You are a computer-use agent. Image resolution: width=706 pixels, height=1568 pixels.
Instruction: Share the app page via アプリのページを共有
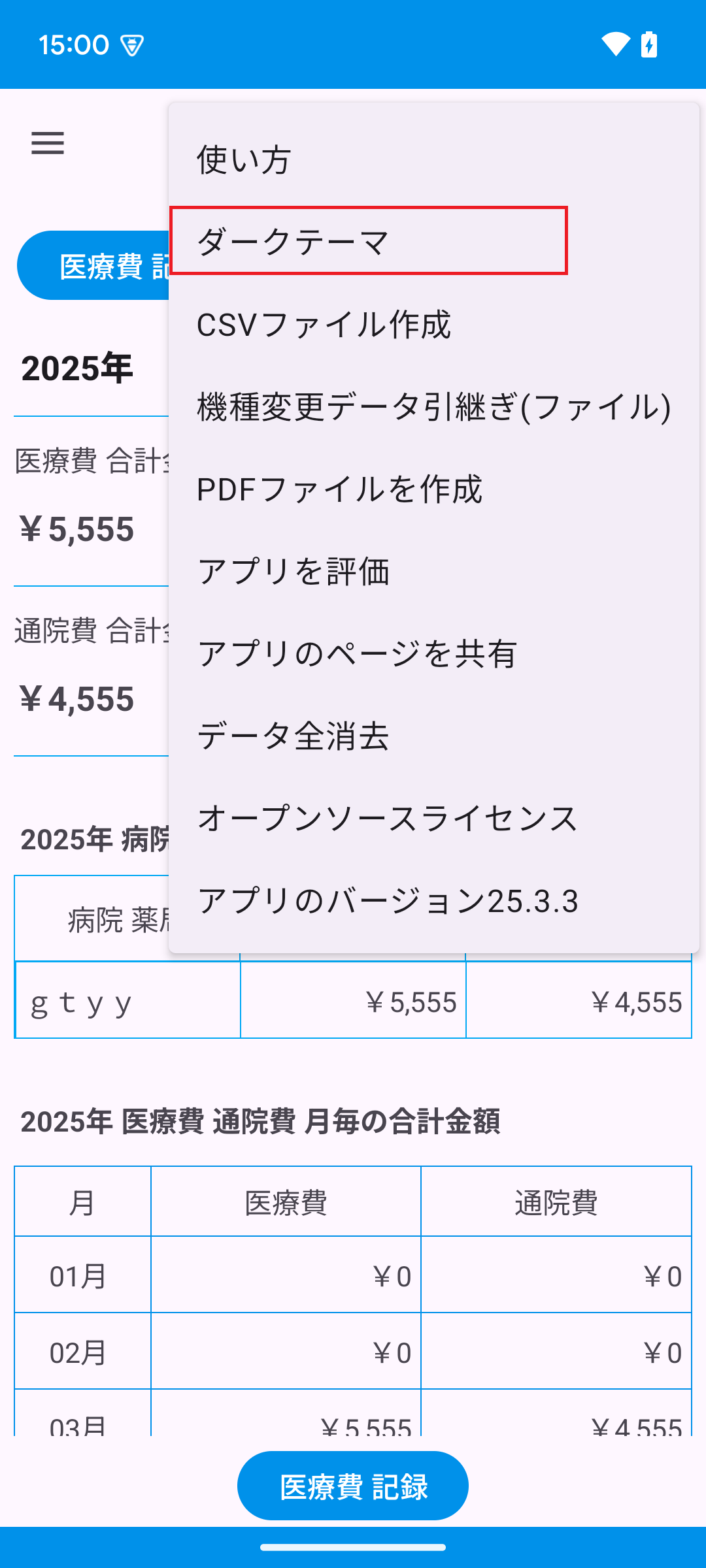point(434,654)
